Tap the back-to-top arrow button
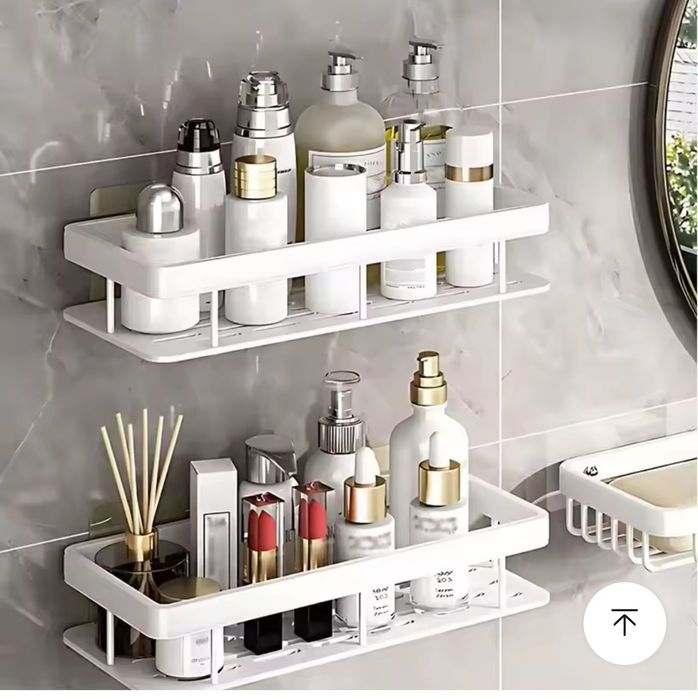The height and width of the screenshot is (699, 698). [624, 623]
